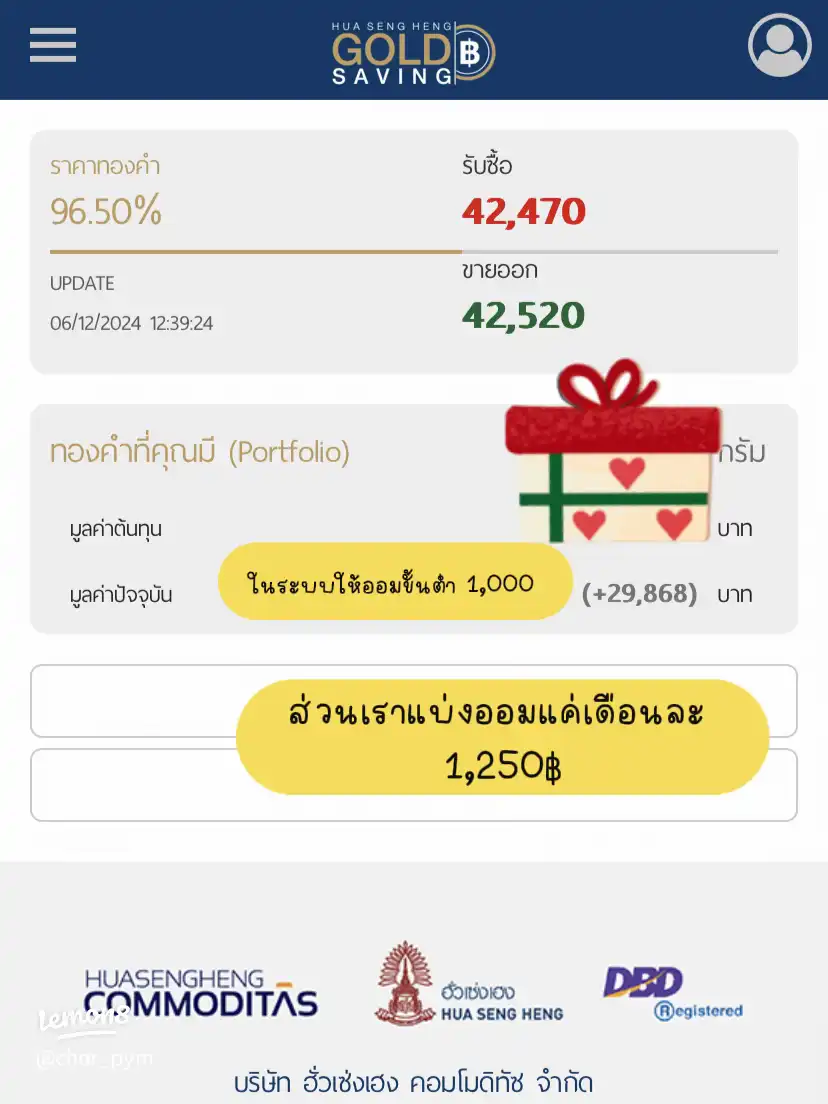Select the (+29,868) profit figure

click(x=639, y=592)
